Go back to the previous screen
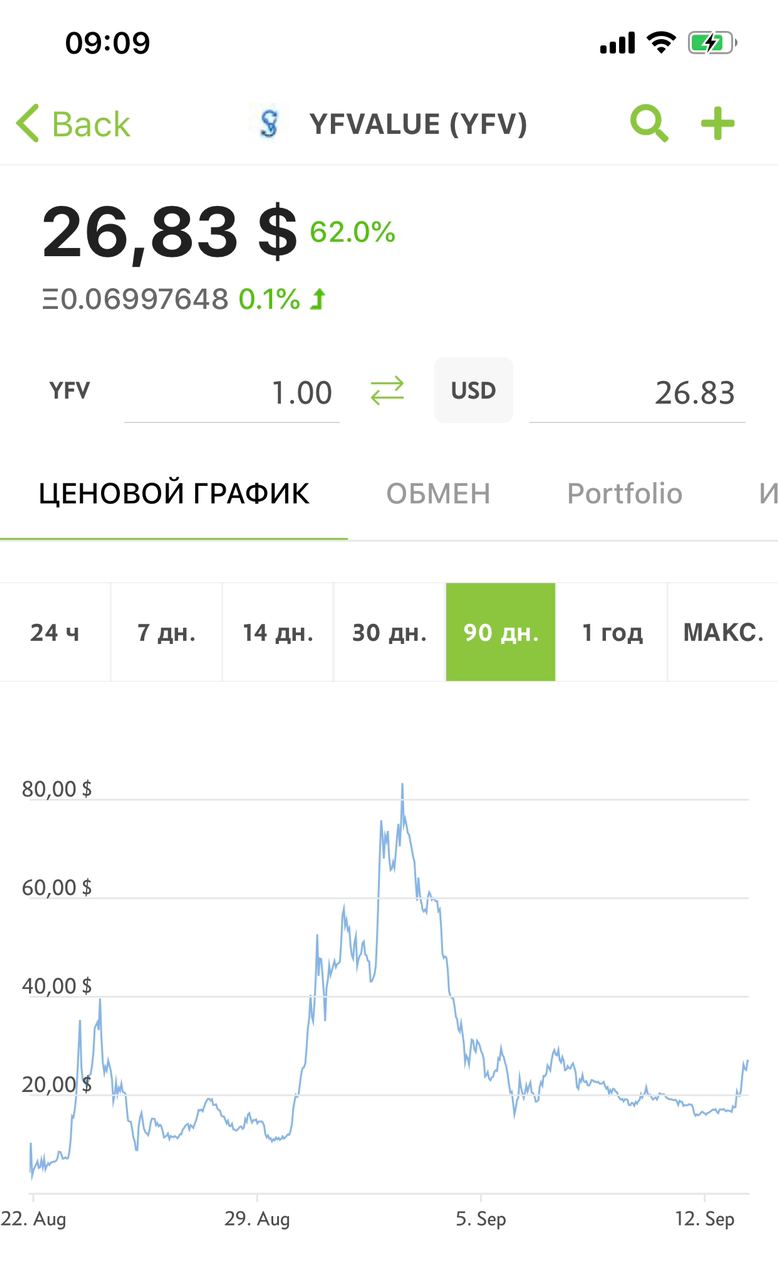The height and width of the screenshot is (1280, 778). pyautogui.click(x=73, y=124)
